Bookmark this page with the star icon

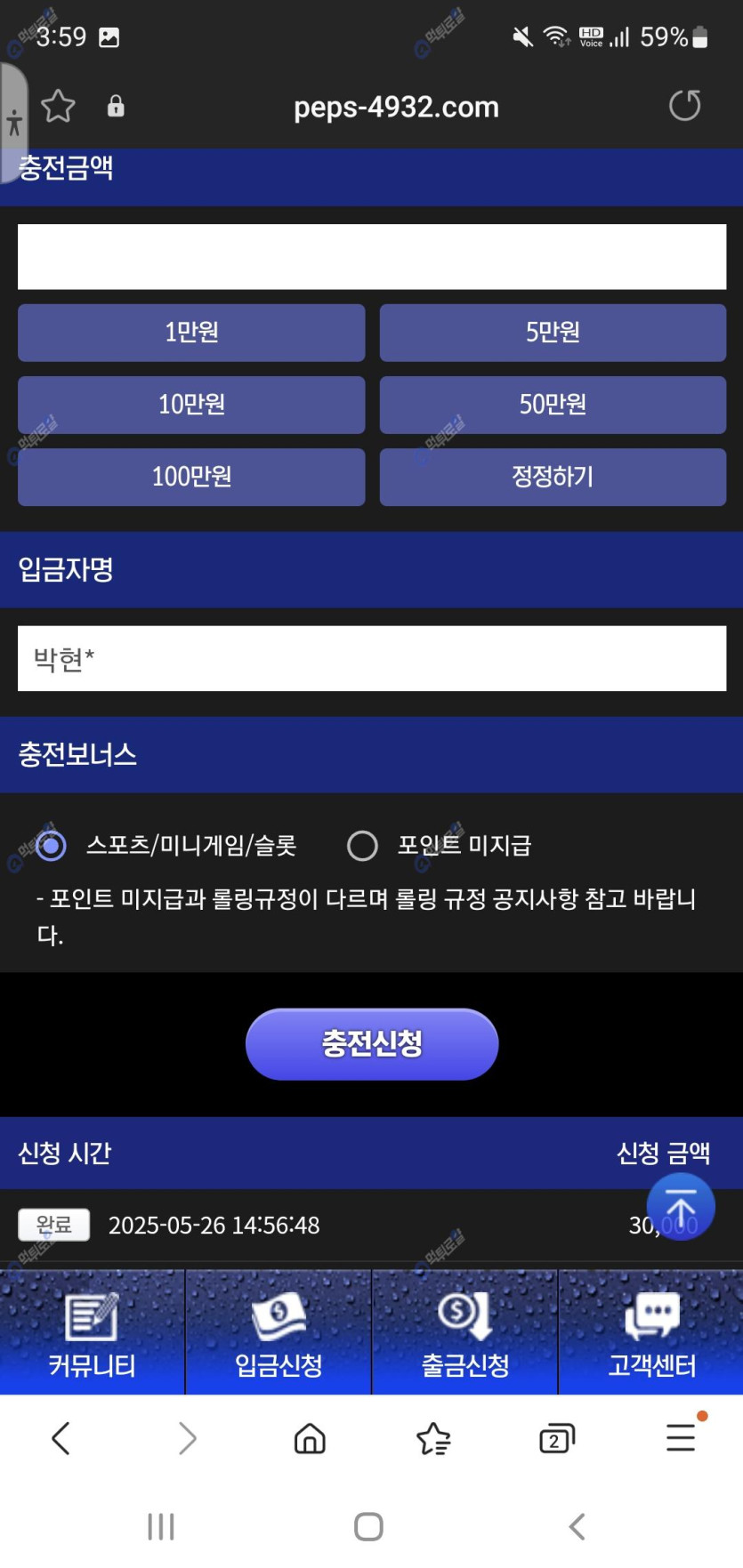pyautogui.click(x=58, y=107)
